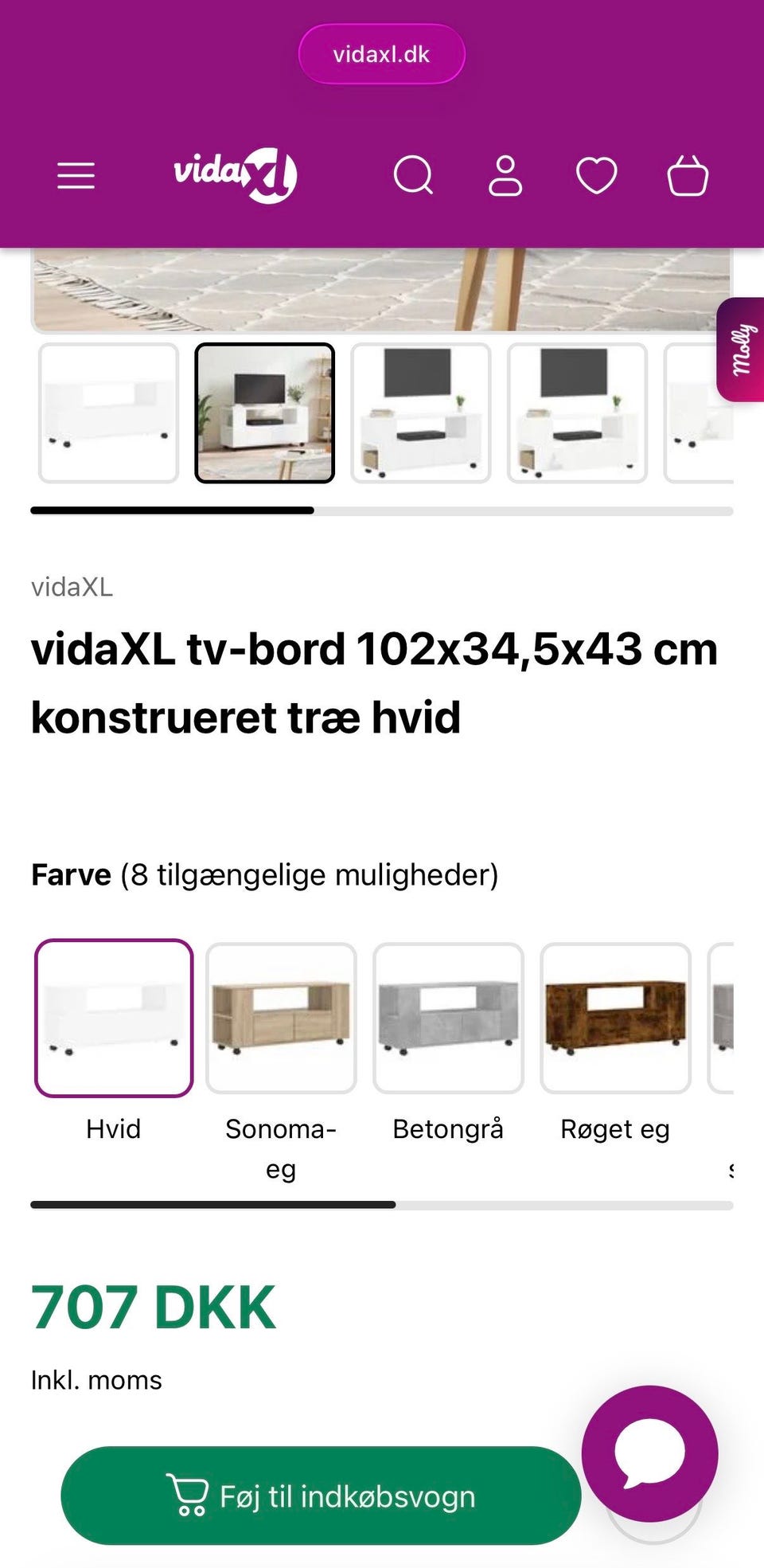
Task: Select the Betongrå color option
Action: tap(448, 1017)
